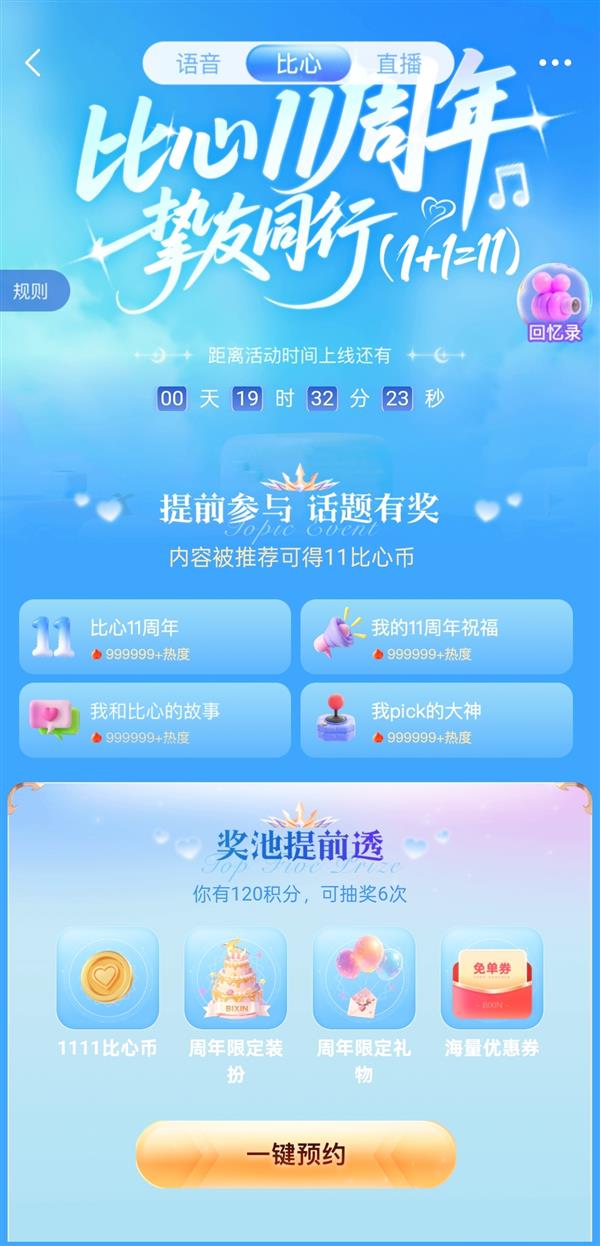Open the three-dot overflow menu
This screenshot has height=1246, width=600.
click(555, 63)
